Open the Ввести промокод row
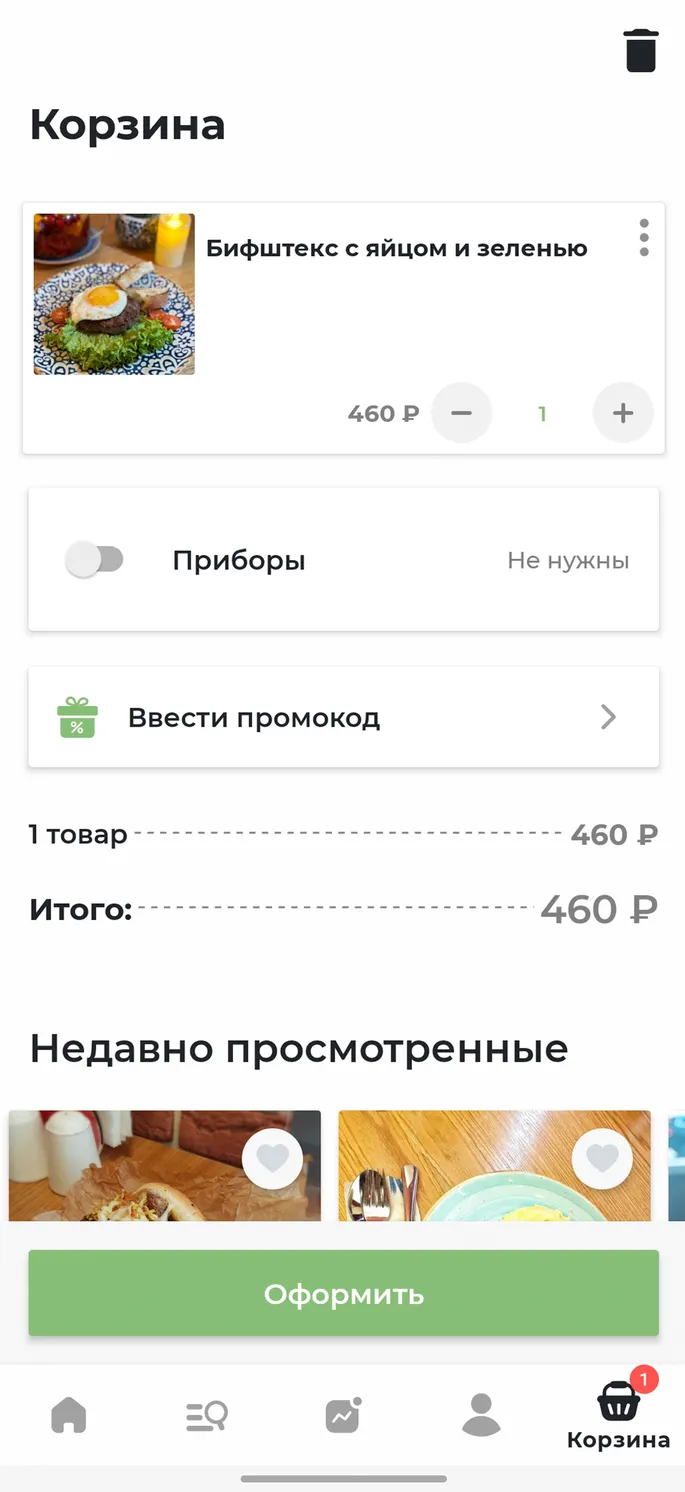The width and height of the screenshot is (685, 1492). pos(343,717)
